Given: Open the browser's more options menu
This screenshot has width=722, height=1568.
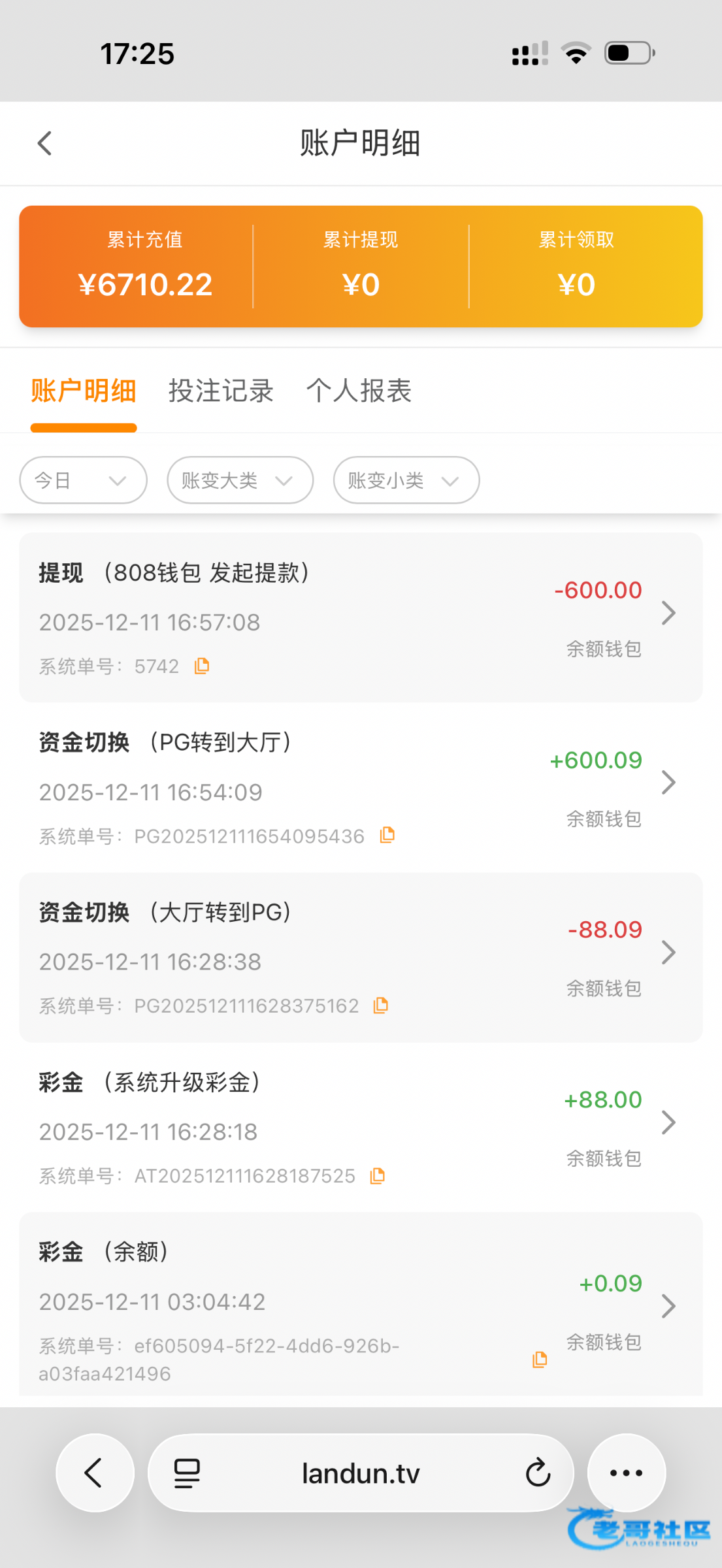Looking at the screenshot, I should tap(626, 1473).
